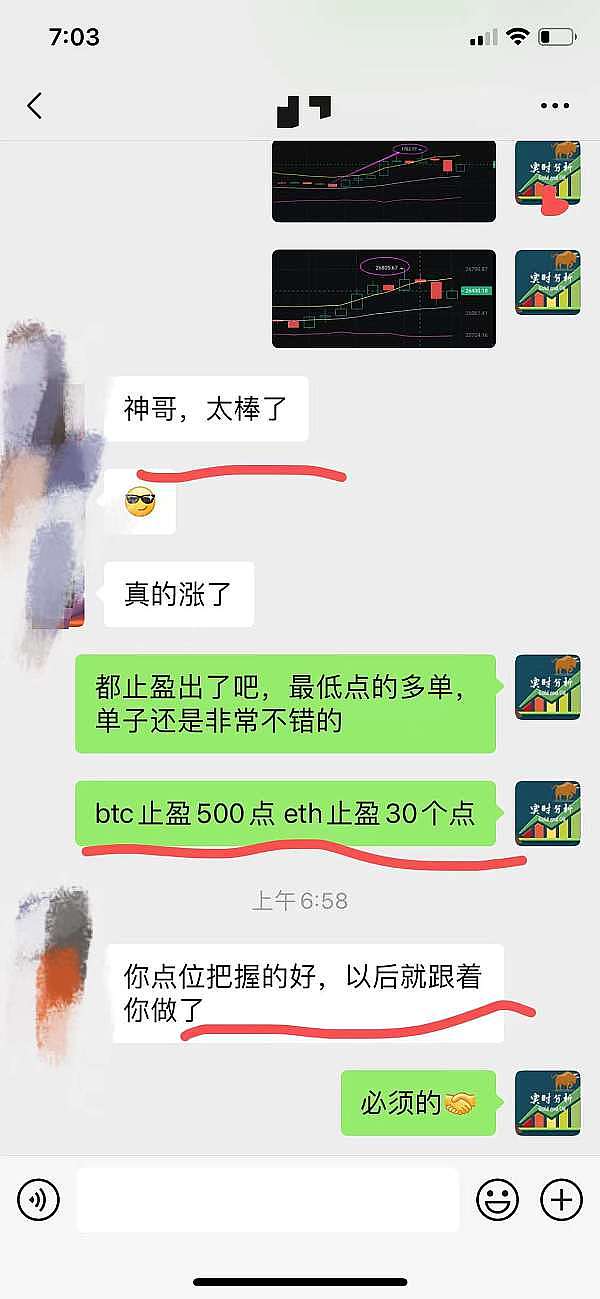This screenshot has width=600, height=1299.
Task: Open sender's avatar beside 必须的 message
Action: click(x=547, y=1102)
